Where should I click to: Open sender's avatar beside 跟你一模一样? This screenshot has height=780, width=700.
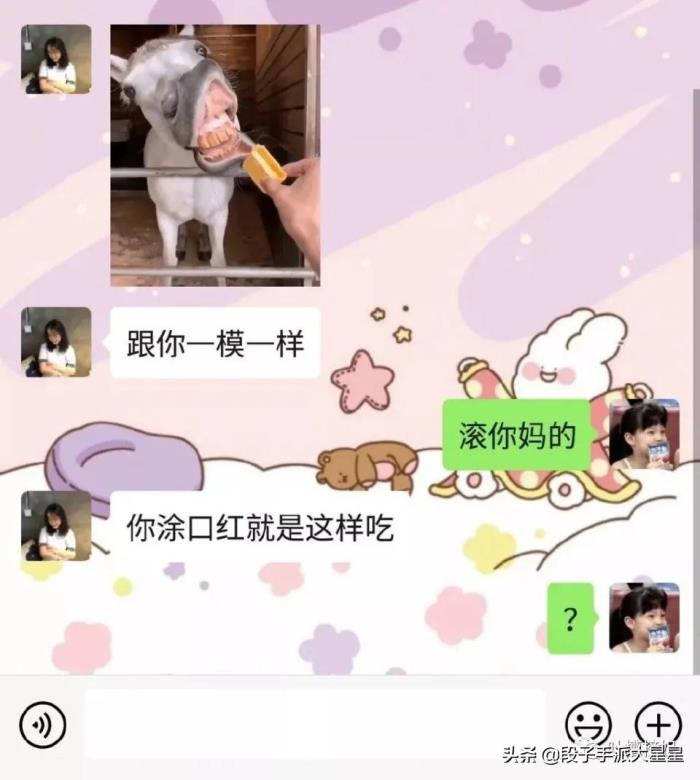click(56, 342)
